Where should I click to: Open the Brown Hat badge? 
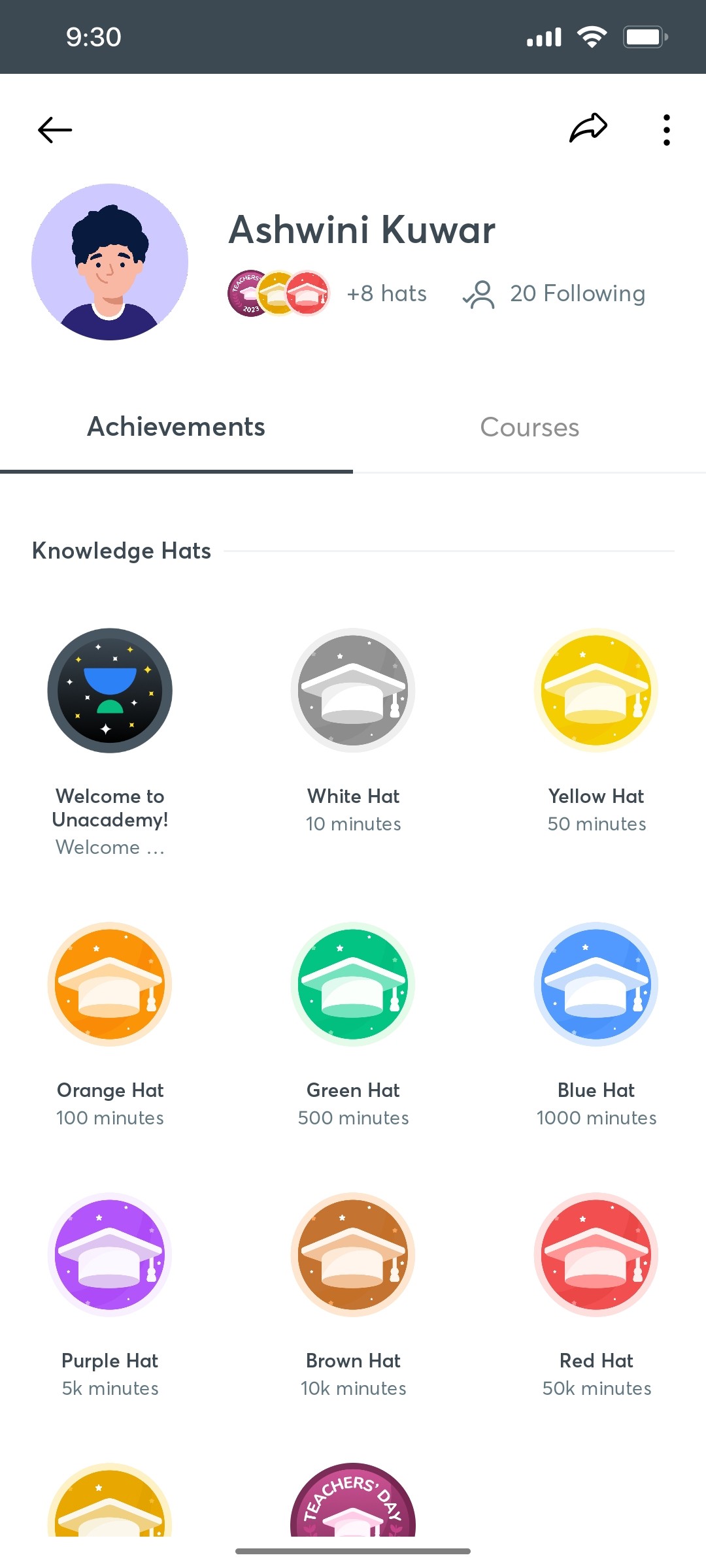pyautogui.click(x=353, y=1254)
